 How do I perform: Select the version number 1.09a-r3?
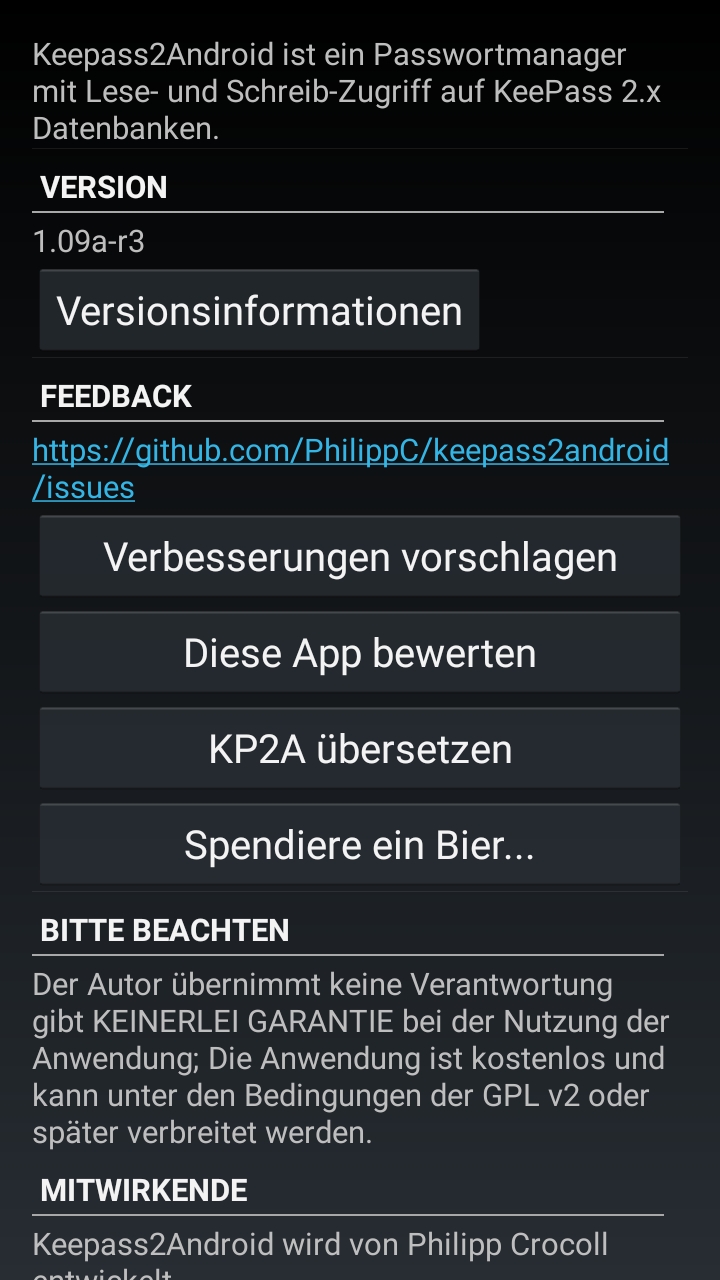click(88, 241)
